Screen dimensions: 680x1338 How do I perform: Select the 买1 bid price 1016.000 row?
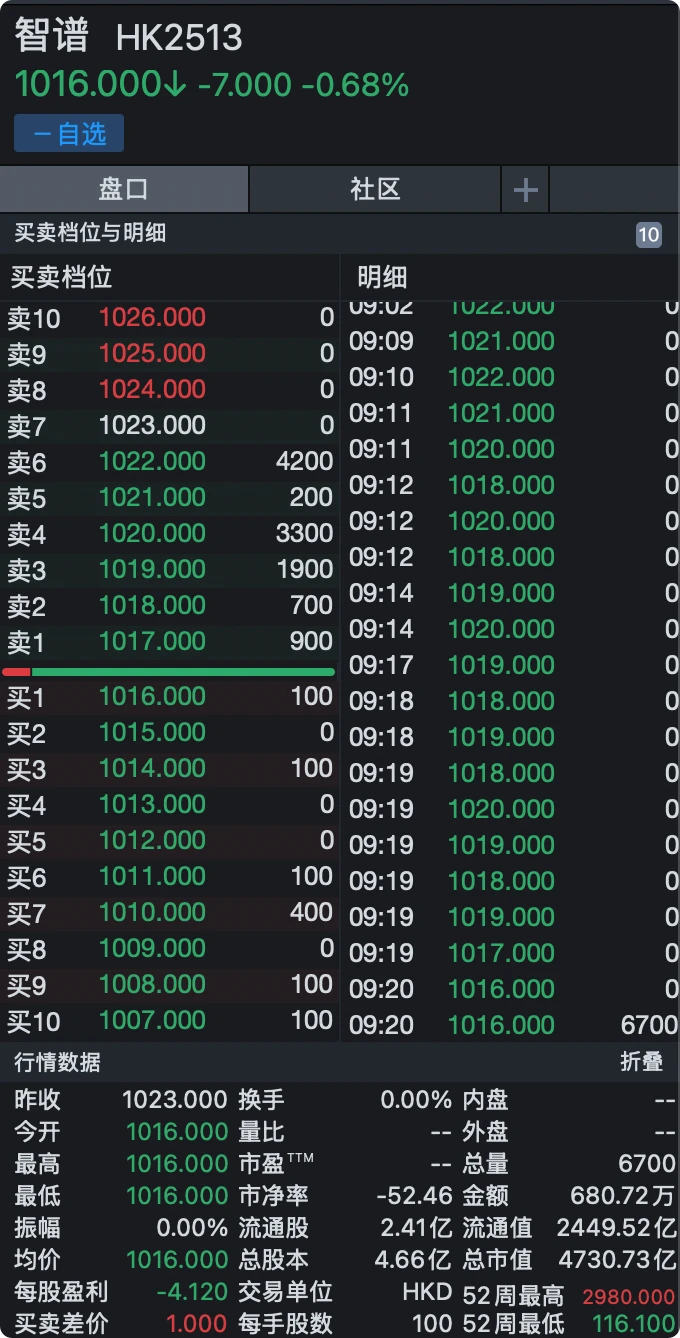click(170, 696)
